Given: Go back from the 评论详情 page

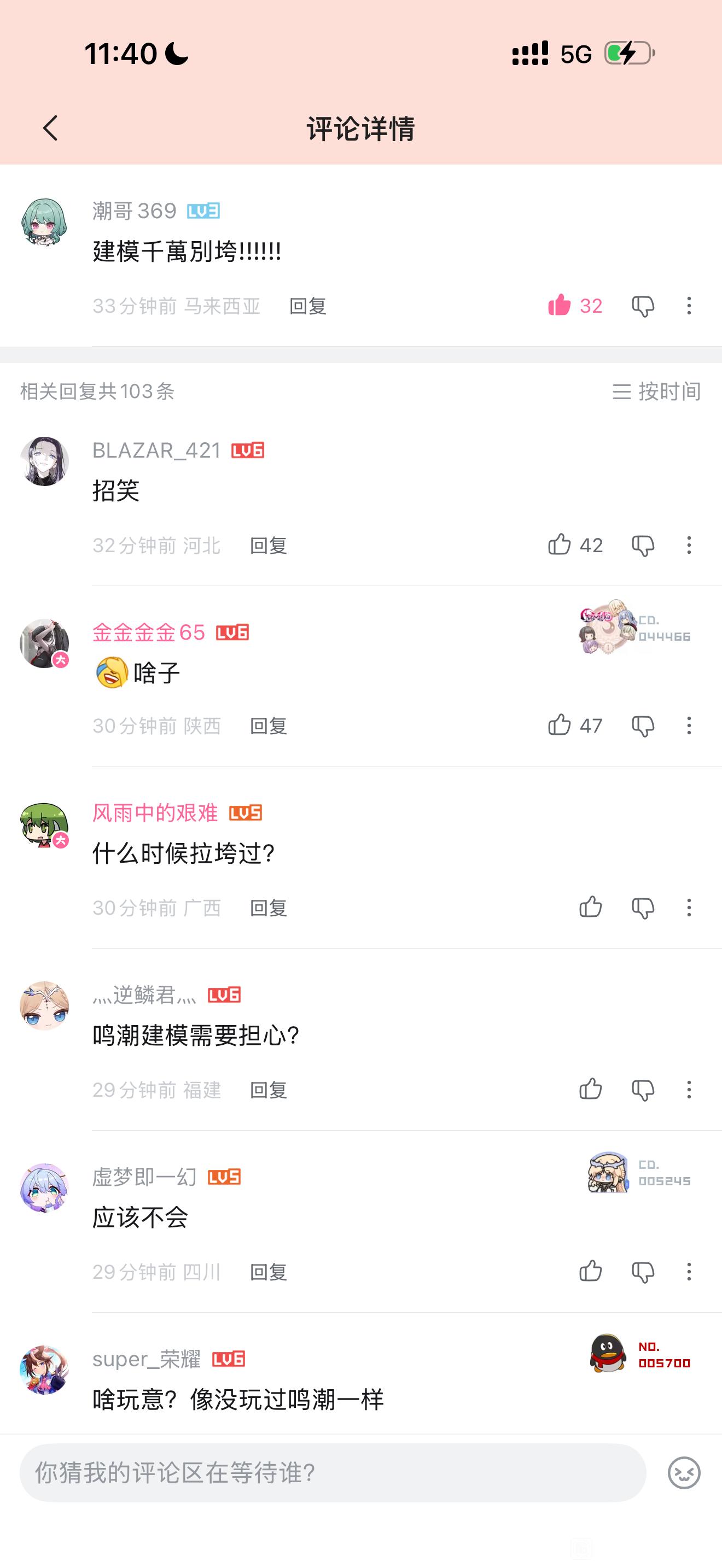Looking at the screenshot, I should 50,128.
